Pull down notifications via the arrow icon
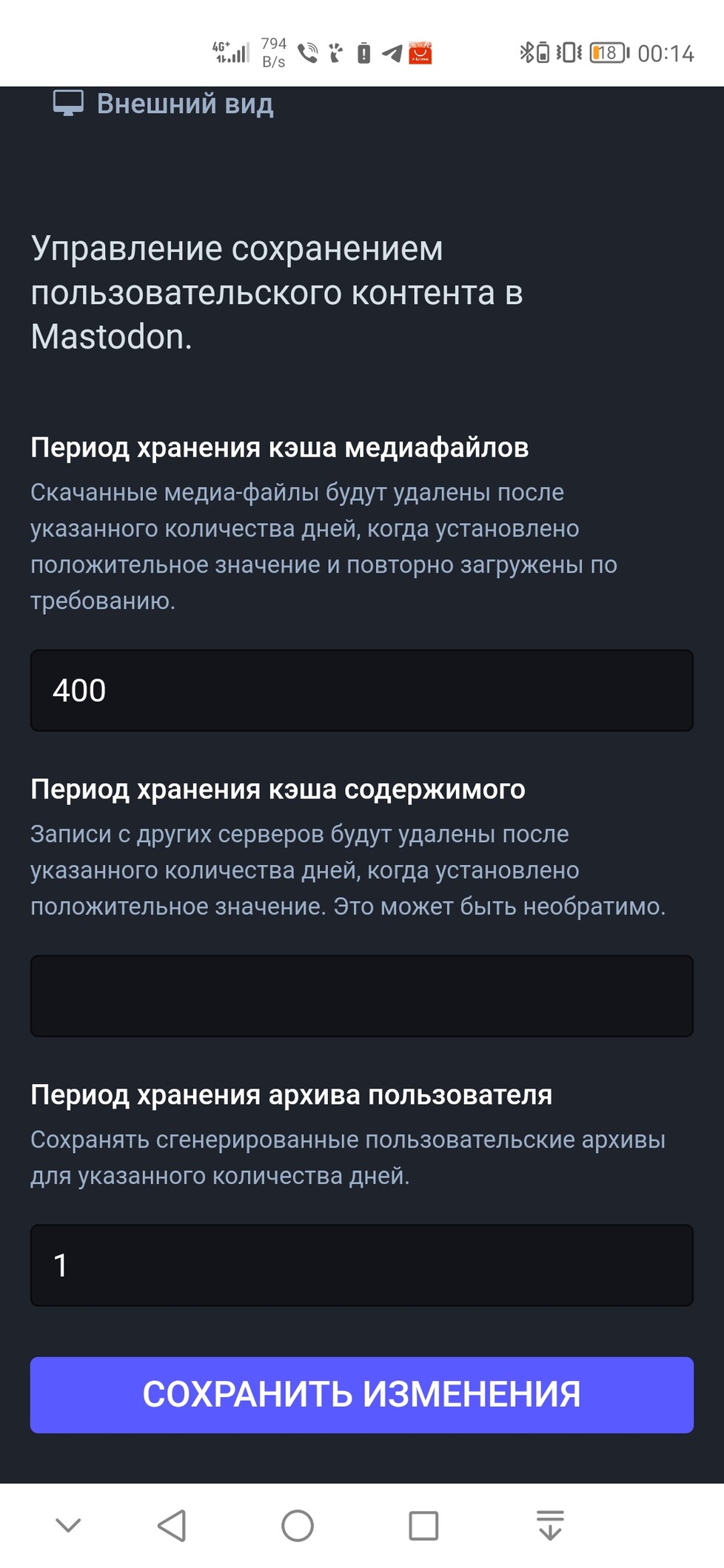The height and width of the screenshot is (1568, 724). pyautogui.click(x=550, y=1525)
